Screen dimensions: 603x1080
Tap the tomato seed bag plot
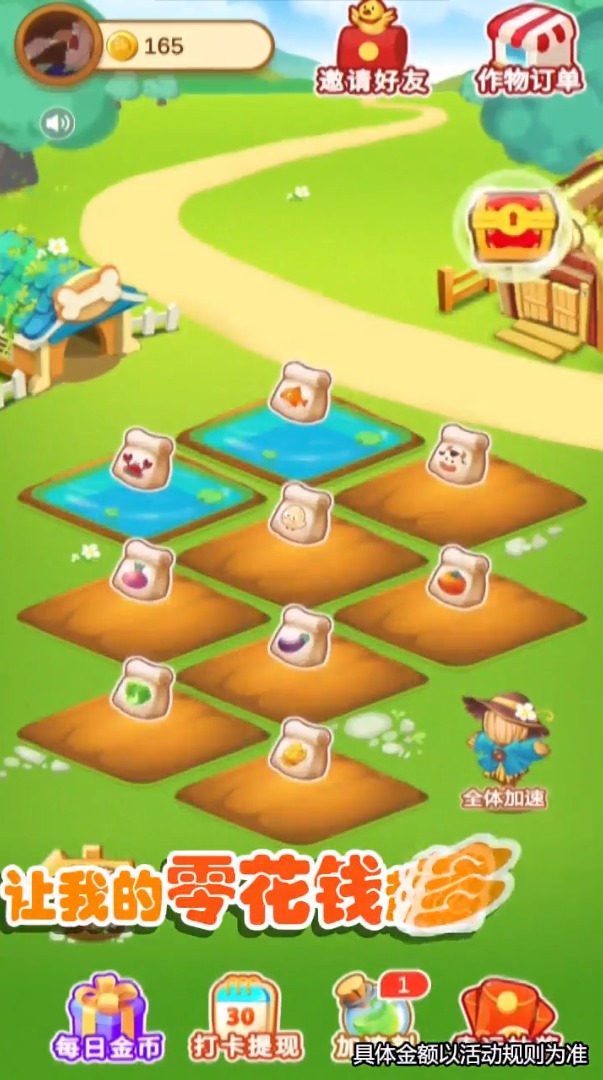point(459,577)
